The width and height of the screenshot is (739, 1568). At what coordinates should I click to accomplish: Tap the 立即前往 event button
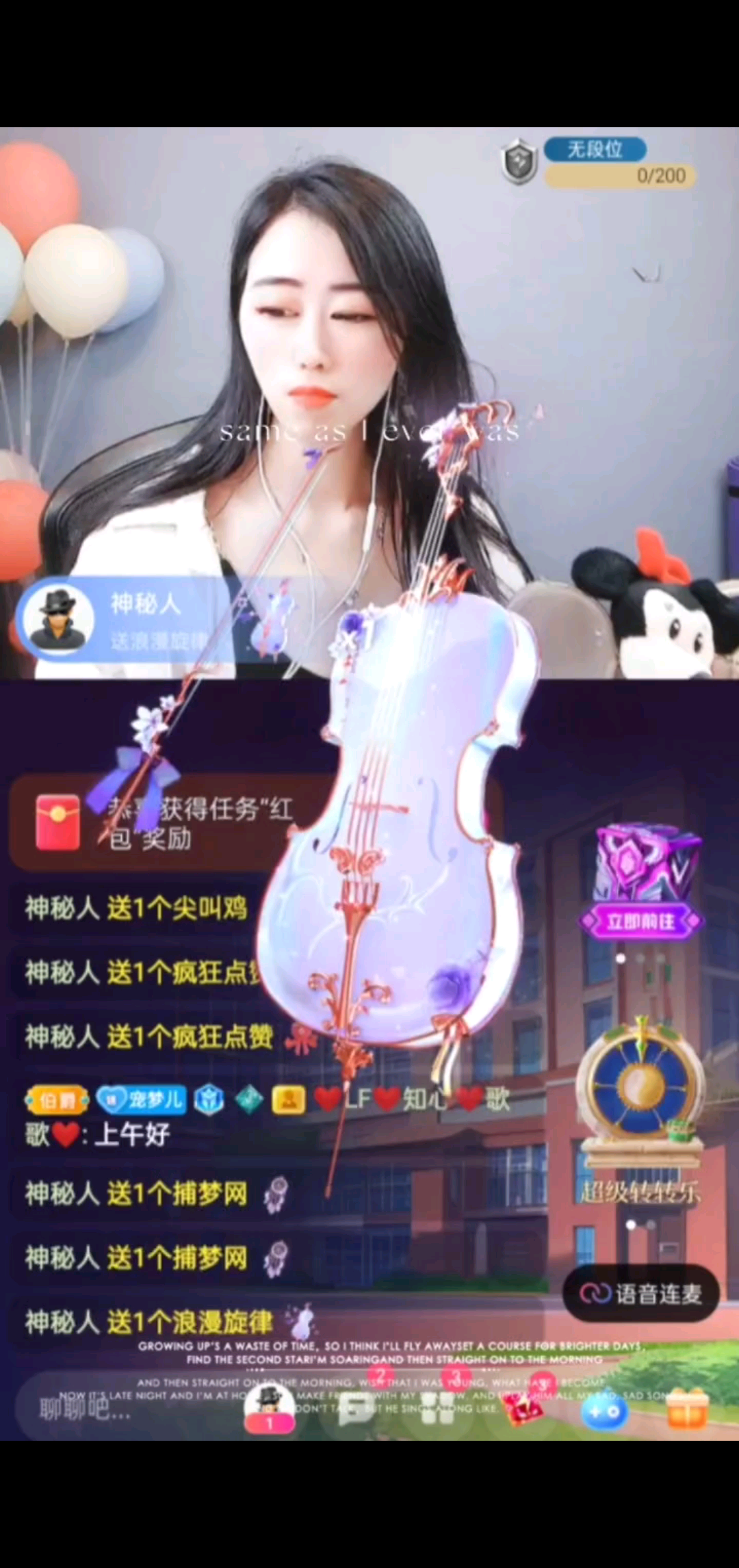pos(640,921)
